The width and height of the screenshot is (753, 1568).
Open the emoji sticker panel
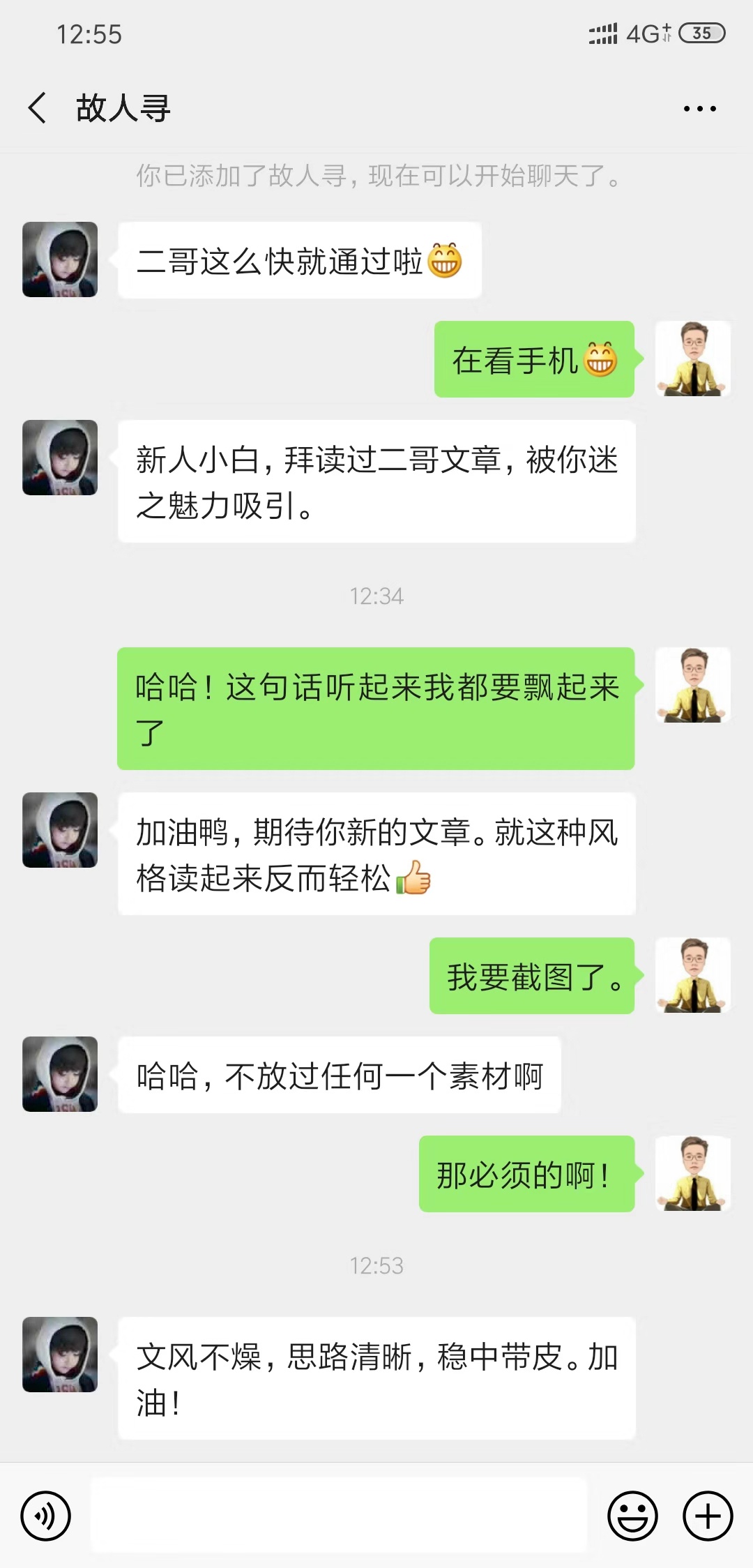tap(632, 1516)
